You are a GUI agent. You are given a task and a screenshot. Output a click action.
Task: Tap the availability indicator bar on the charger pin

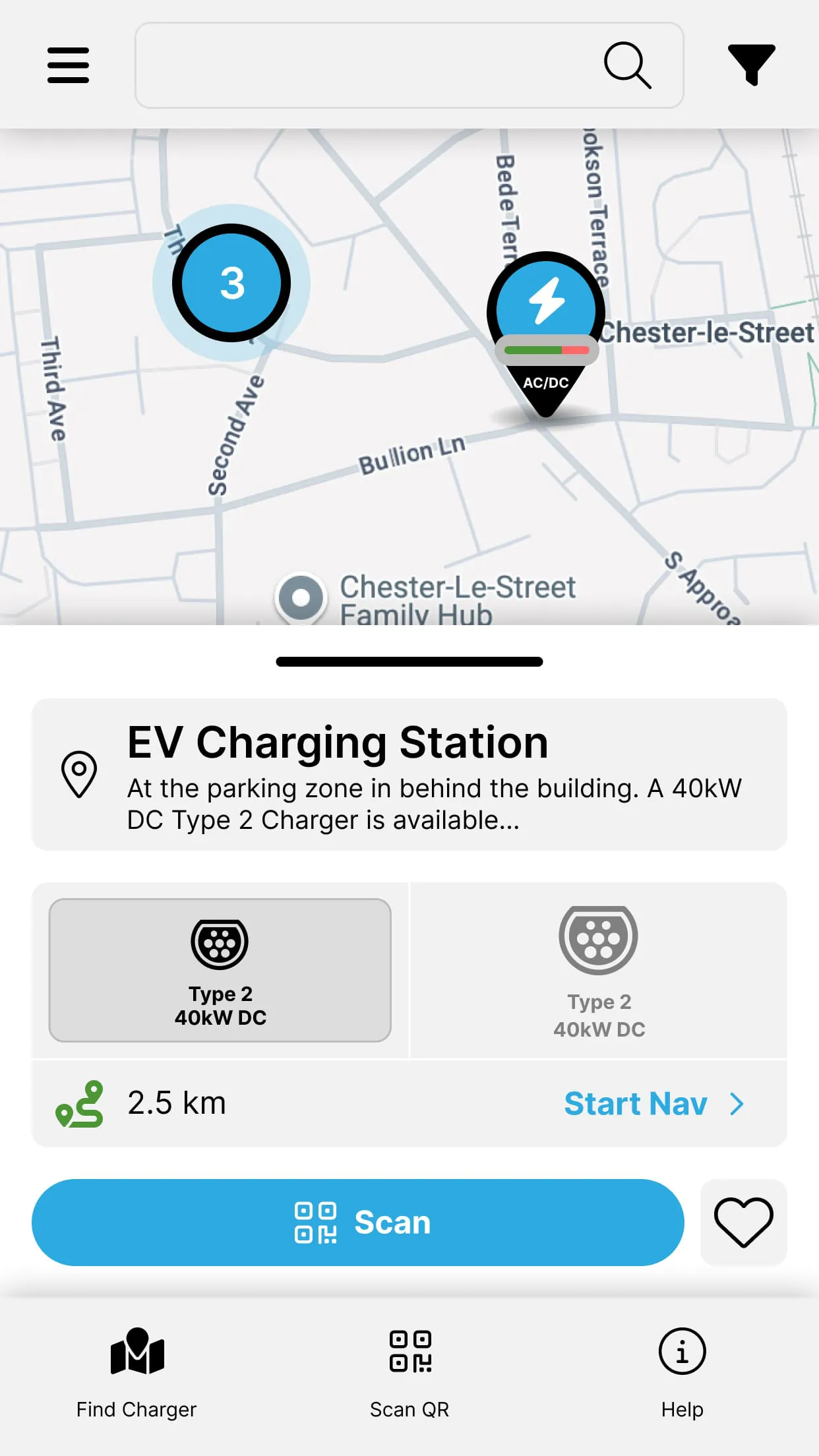[x=545, y=350]
